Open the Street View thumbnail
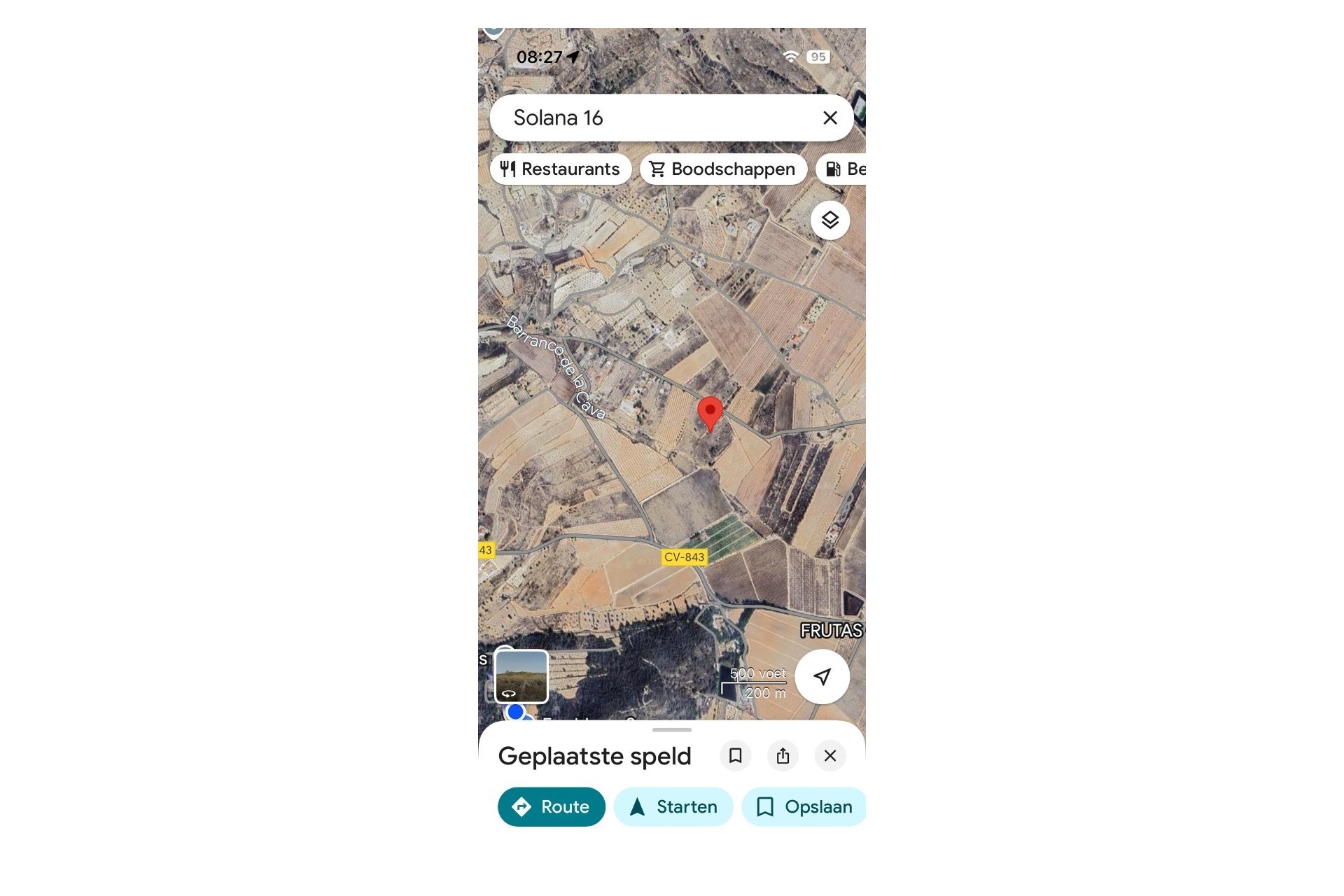Viewport: 1344px width, 896px height. click(x=521, y=675)
